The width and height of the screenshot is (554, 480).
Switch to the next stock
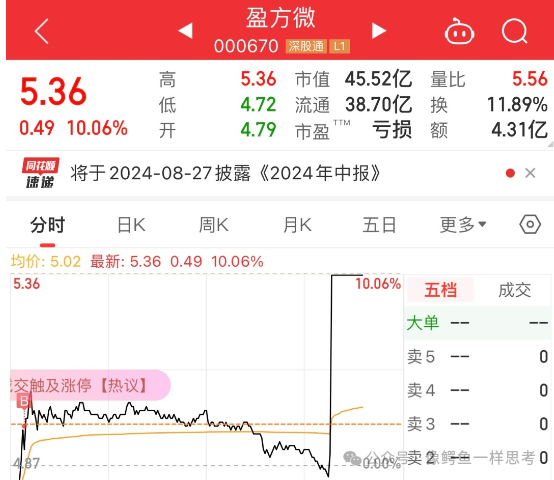point(379,31)
